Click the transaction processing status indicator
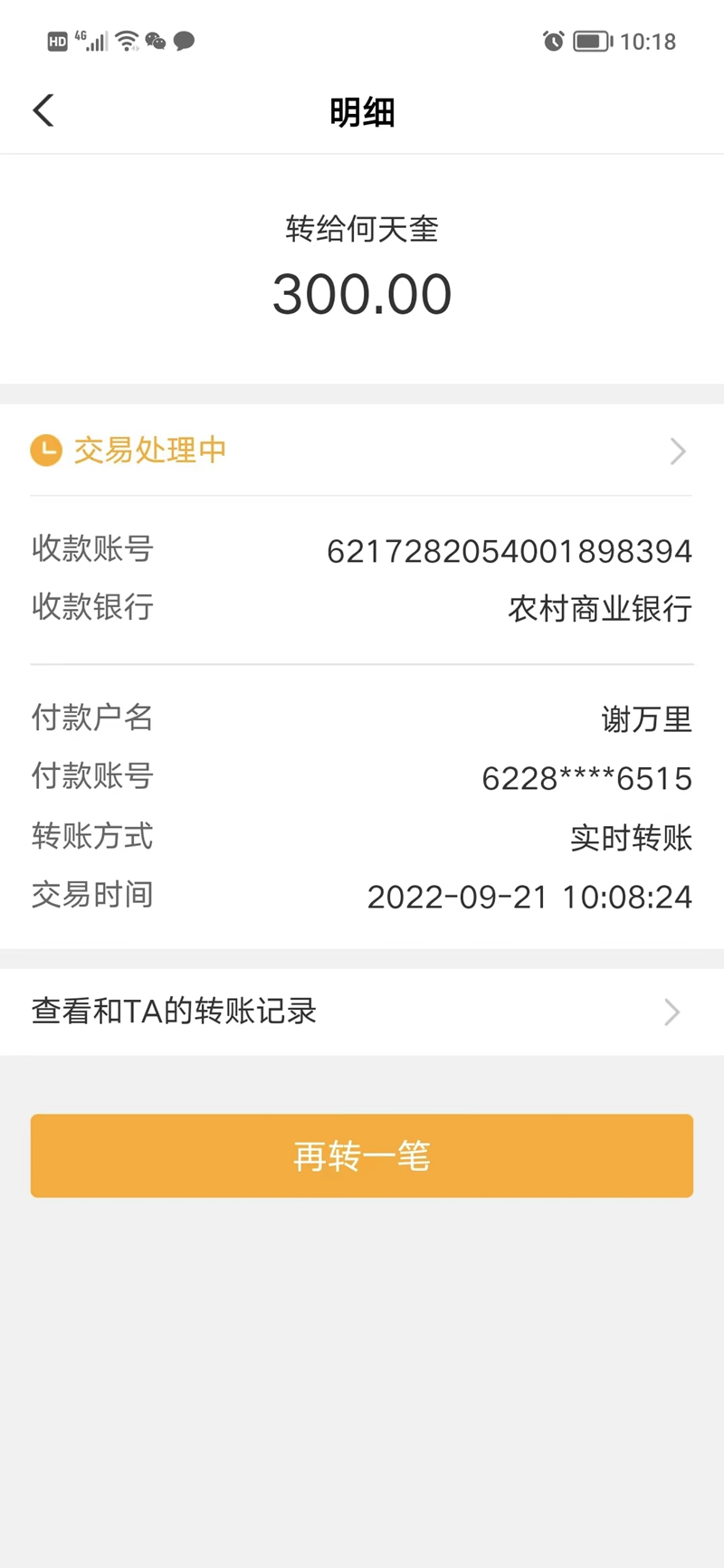 149,451
